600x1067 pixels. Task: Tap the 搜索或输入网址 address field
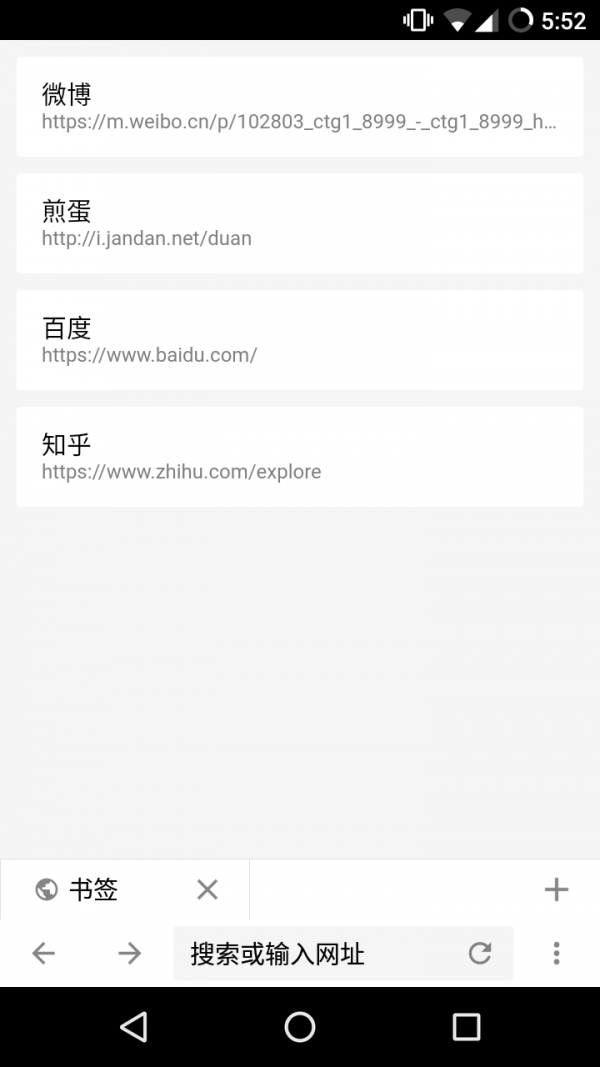318,953
